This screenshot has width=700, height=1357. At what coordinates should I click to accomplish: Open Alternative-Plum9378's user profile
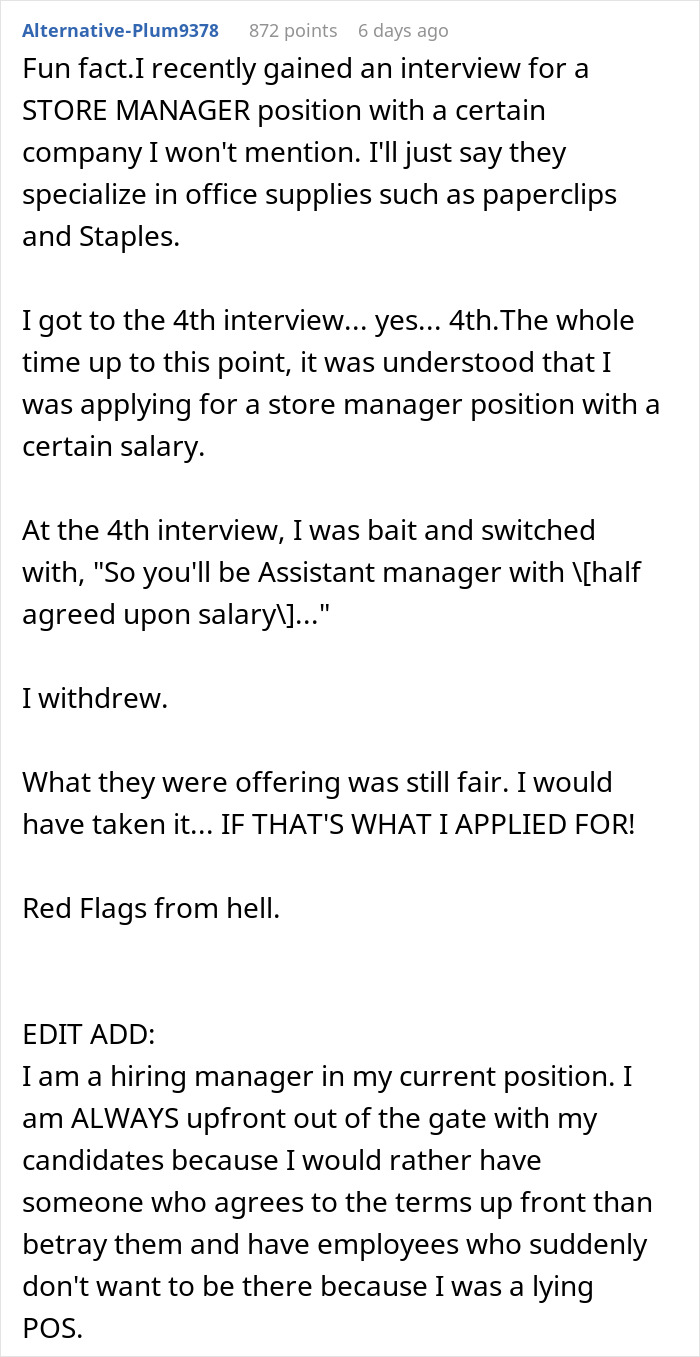coord(120,31)
